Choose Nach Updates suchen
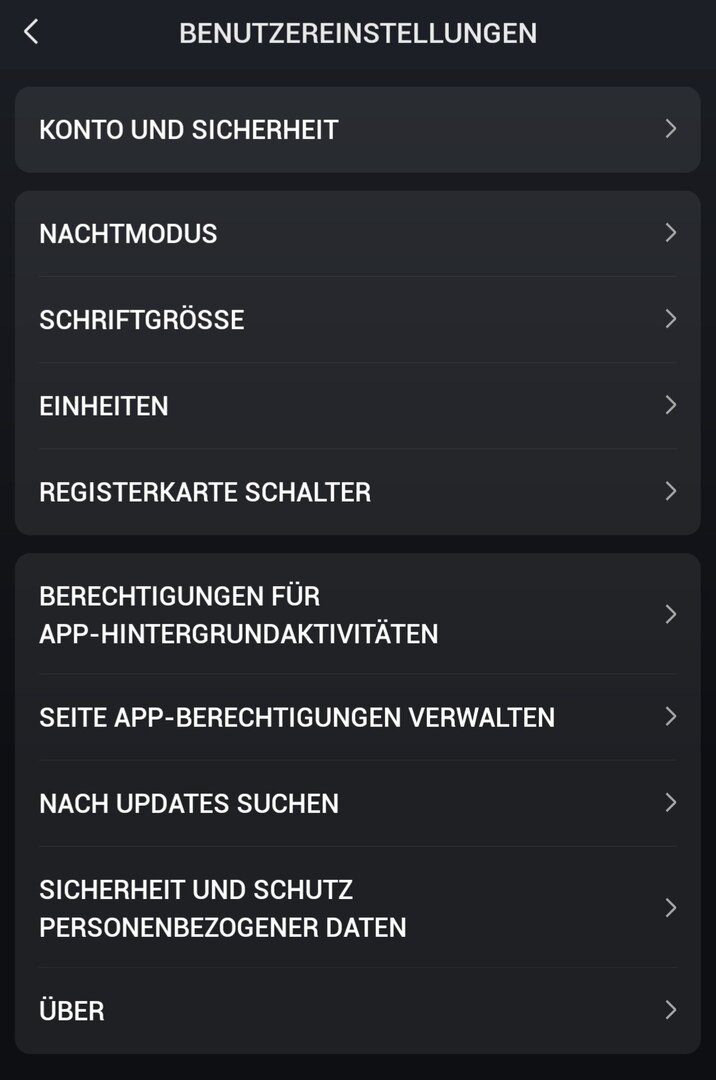 pos(357,803)
